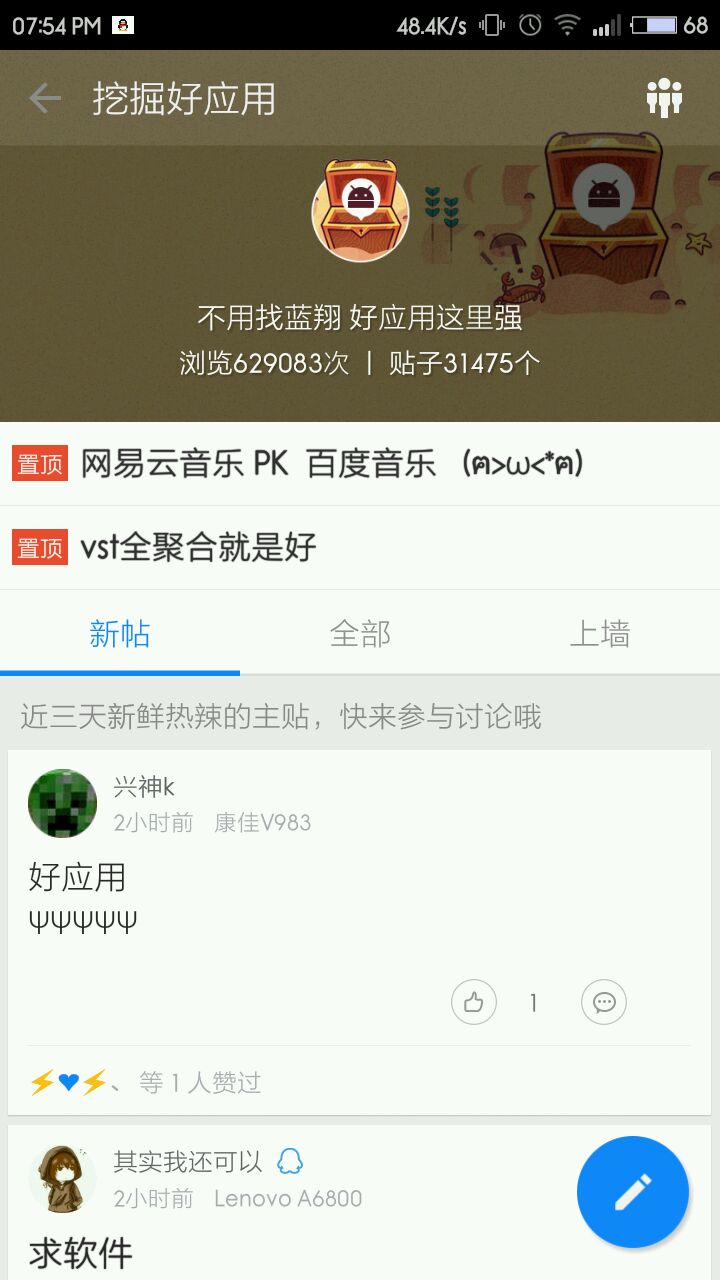This screenshot has height=1280, width=720.
Task: Switch to the 新帖 tab
Action: (120, 634)
